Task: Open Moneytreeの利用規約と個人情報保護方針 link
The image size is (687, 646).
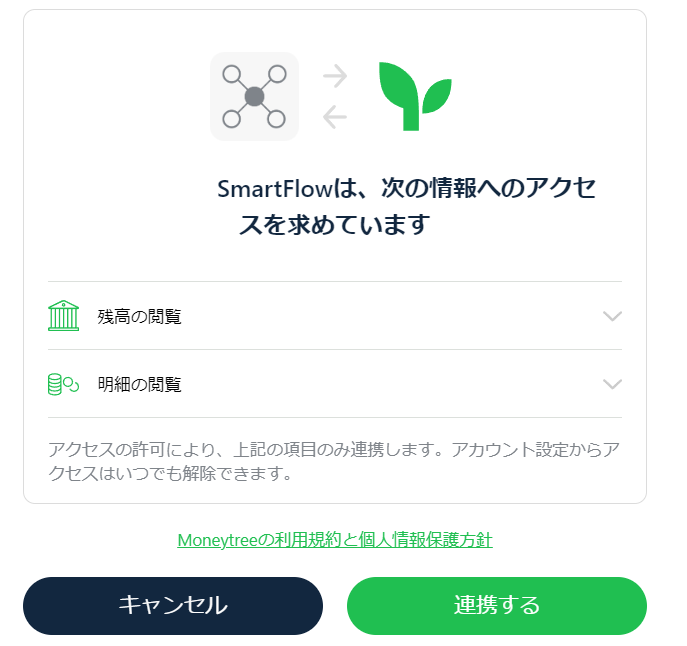Action: pos(335,540)
